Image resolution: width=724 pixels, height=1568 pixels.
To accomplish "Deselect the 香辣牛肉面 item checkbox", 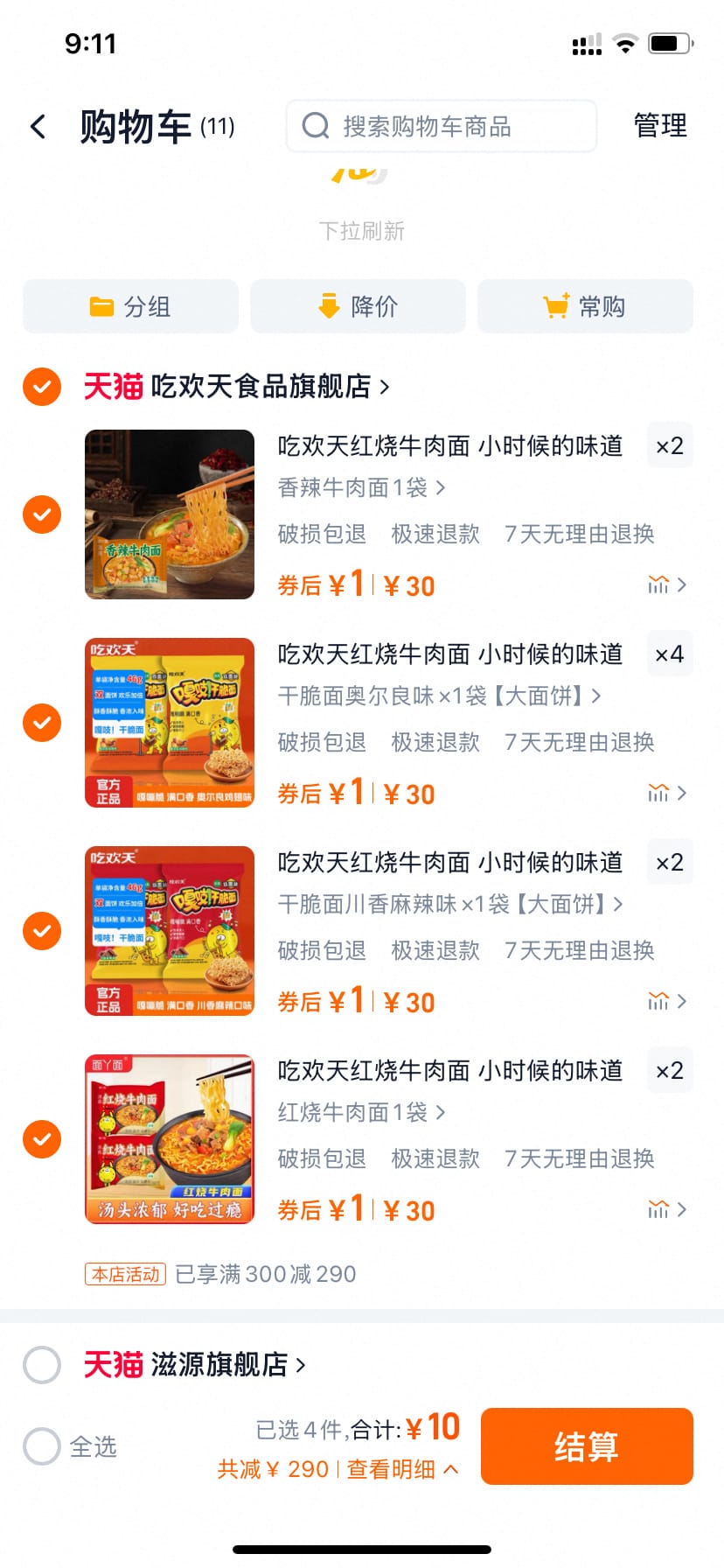I will [41, 514].
